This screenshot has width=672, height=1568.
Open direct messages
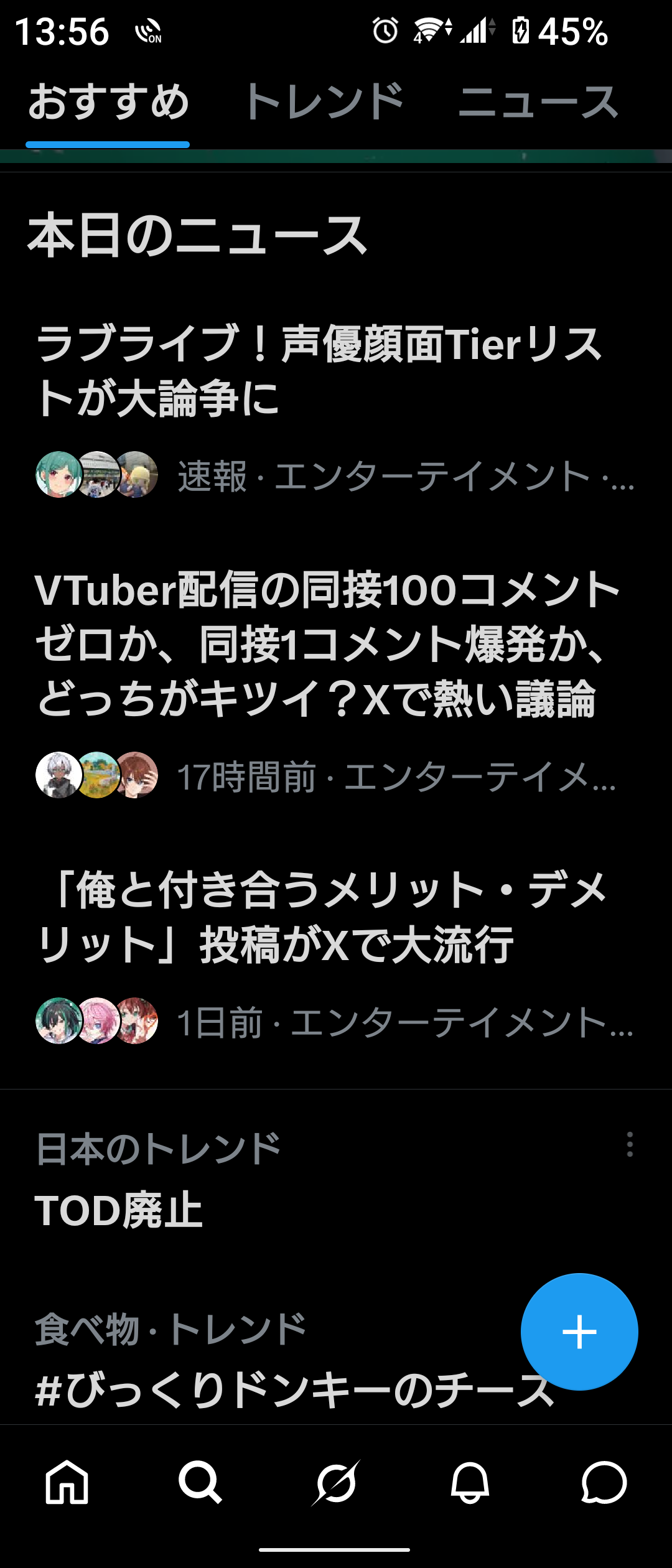click(604, 1482)
